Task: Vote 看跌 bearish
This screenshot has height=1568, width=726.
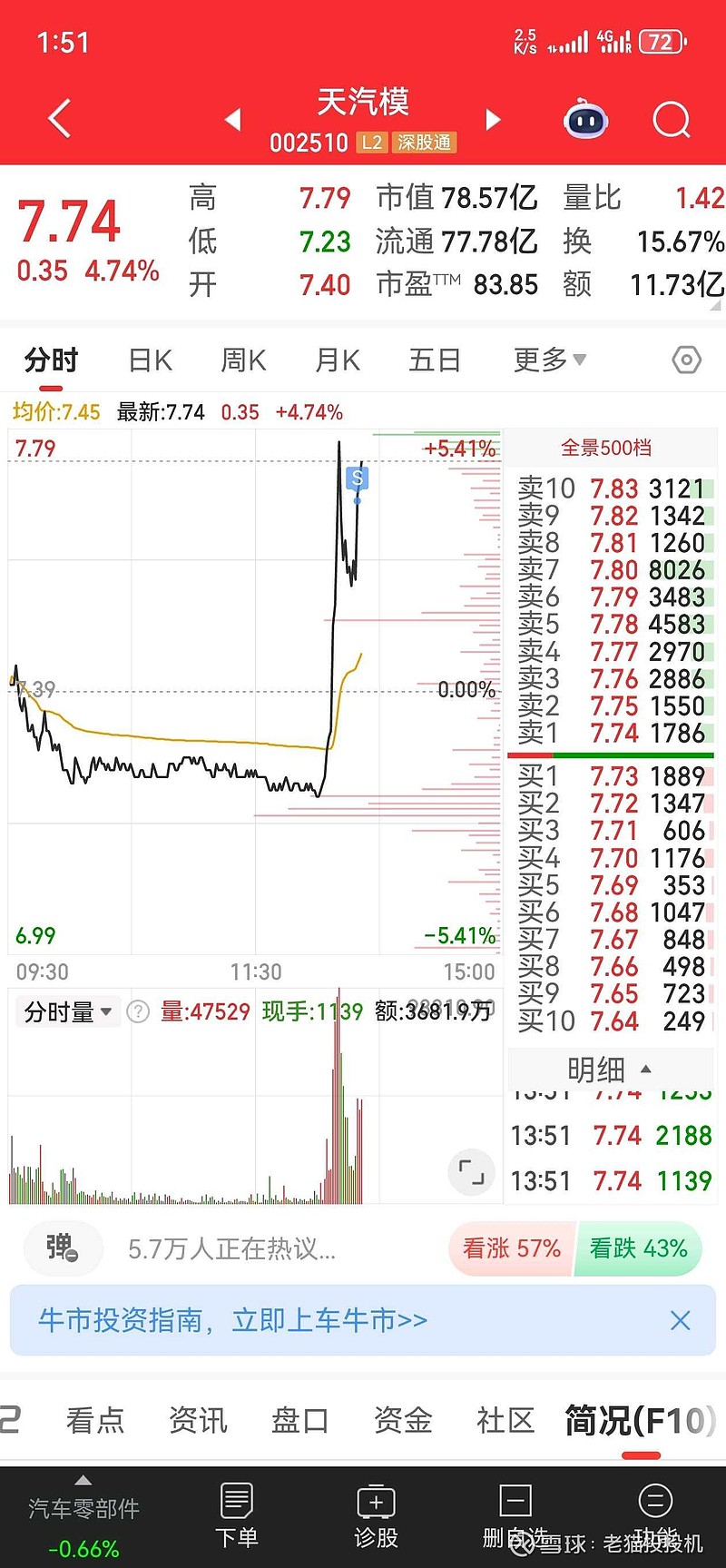Action: pyautogui.click(x=639, y=1248)
